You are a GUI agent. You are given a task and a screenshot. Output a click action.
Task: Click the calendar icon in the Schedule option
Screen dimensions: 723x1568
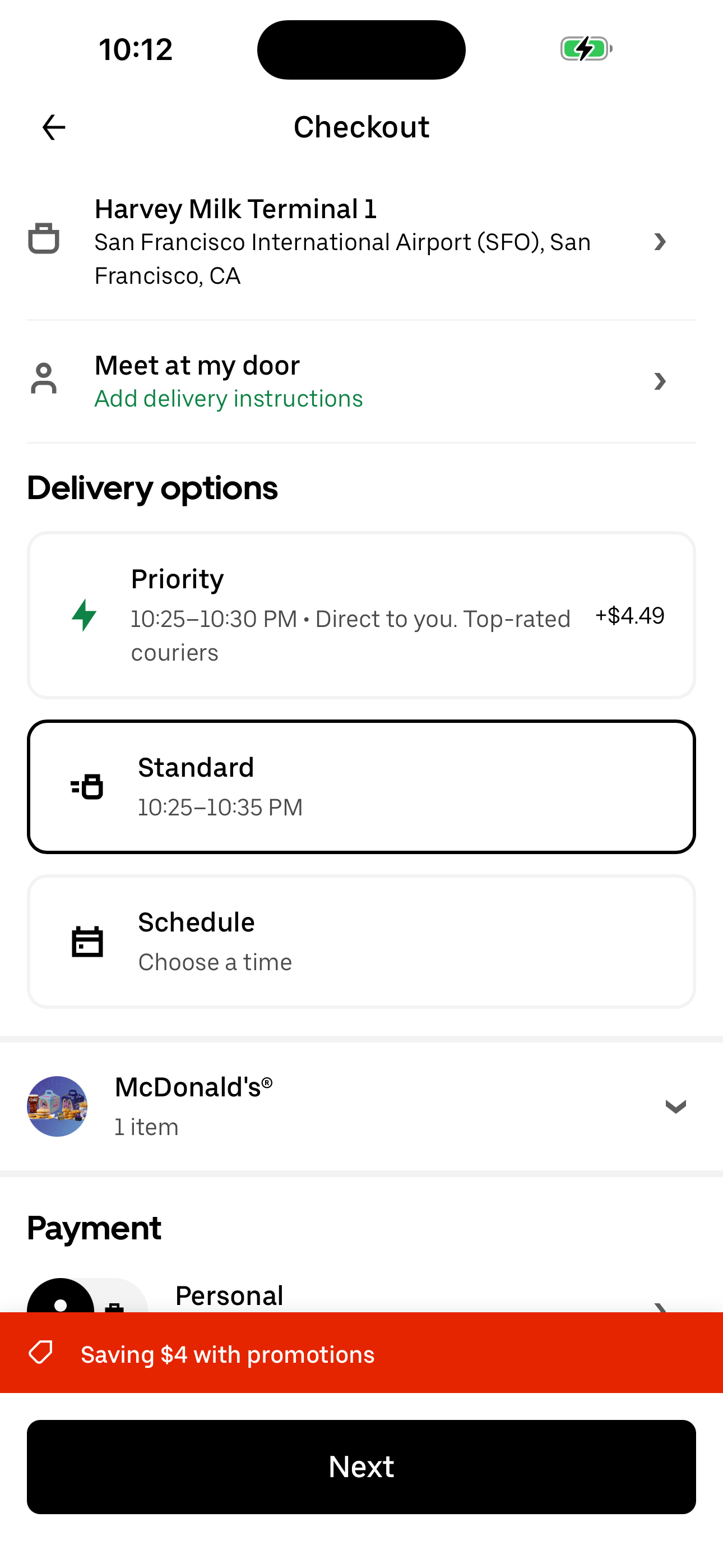[87, 941]
